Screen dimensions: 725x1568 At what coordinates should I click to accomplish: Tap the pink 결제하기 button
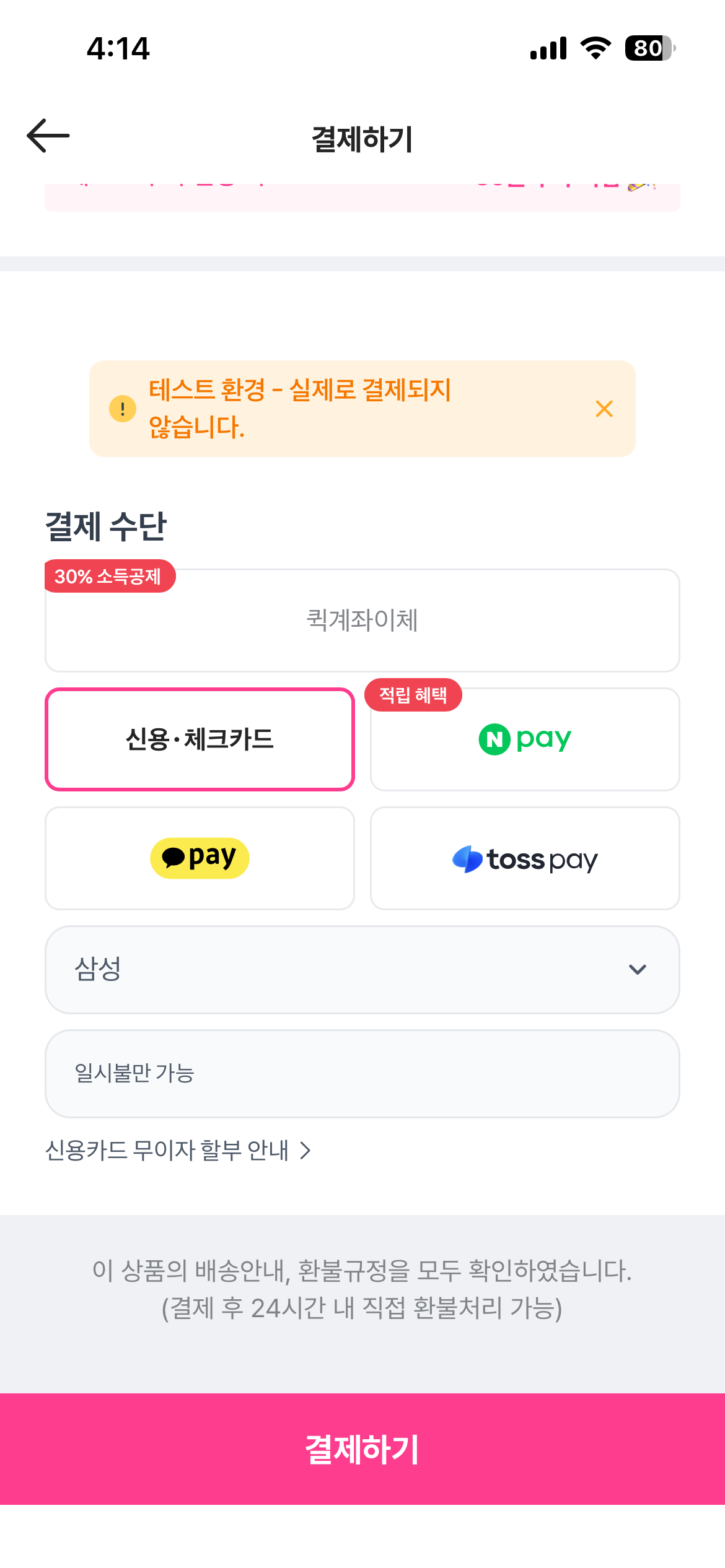(x=362, y=1449)
